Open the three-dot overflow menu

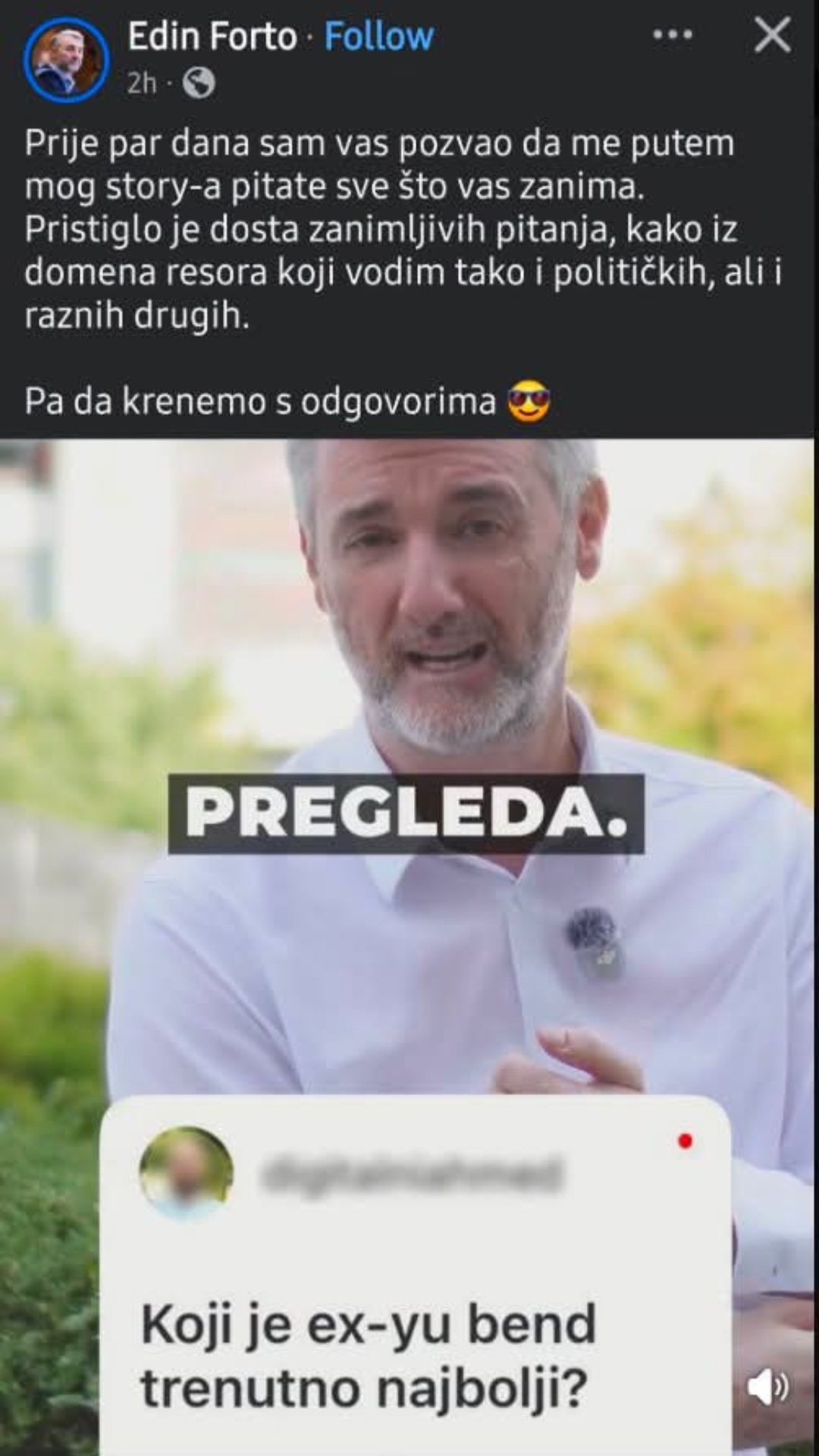673,35
